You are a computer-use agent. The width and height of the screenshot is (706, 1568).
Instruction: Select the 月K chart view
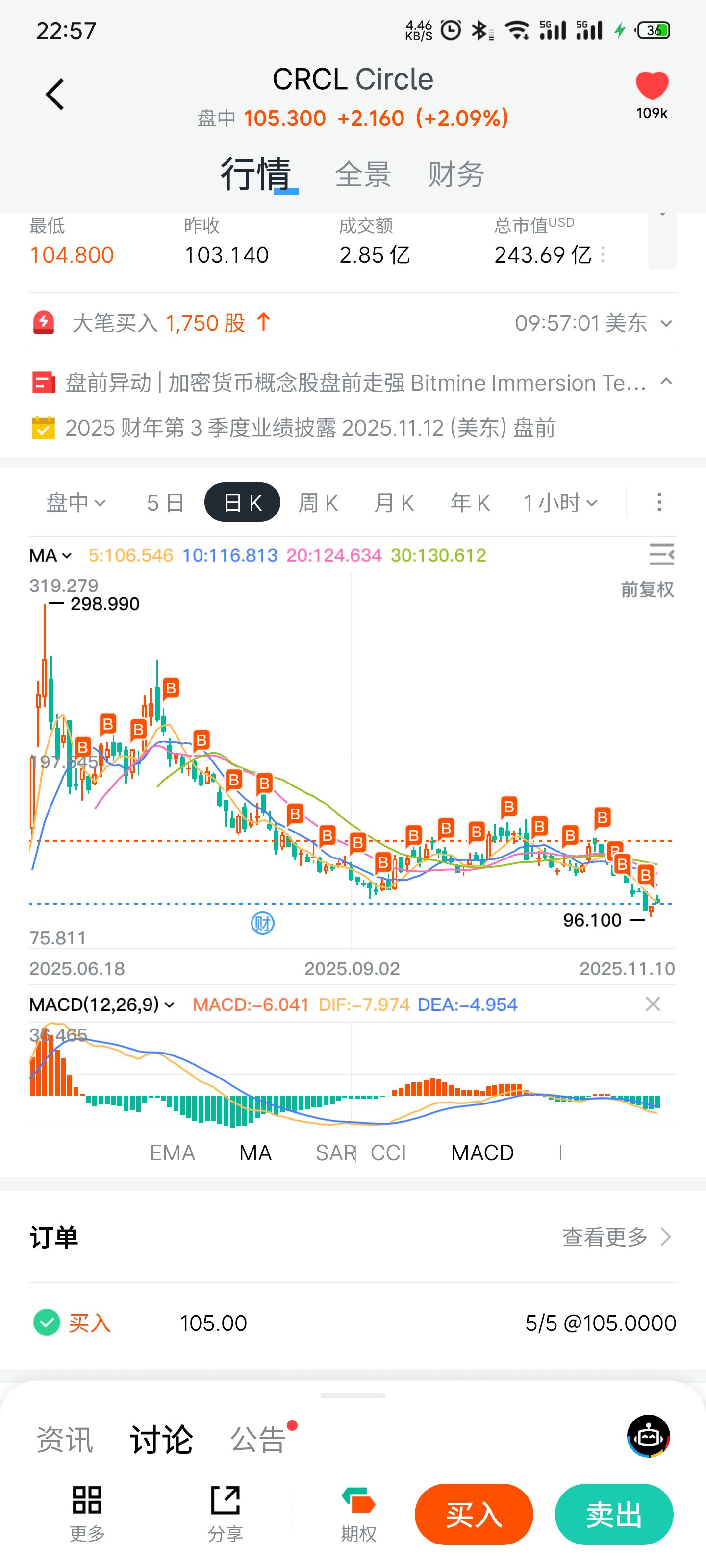point(394,503)
